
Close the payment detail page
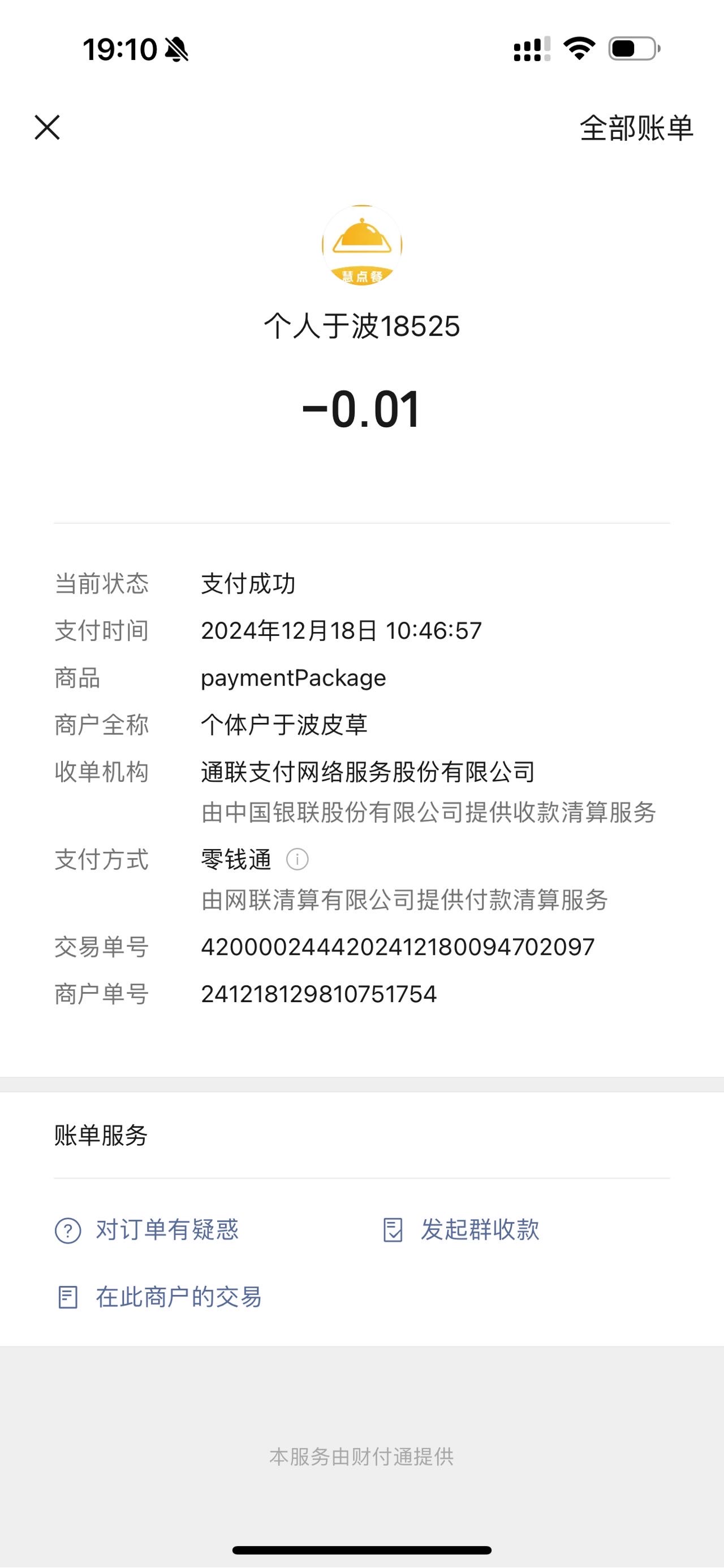click(47, 128)
